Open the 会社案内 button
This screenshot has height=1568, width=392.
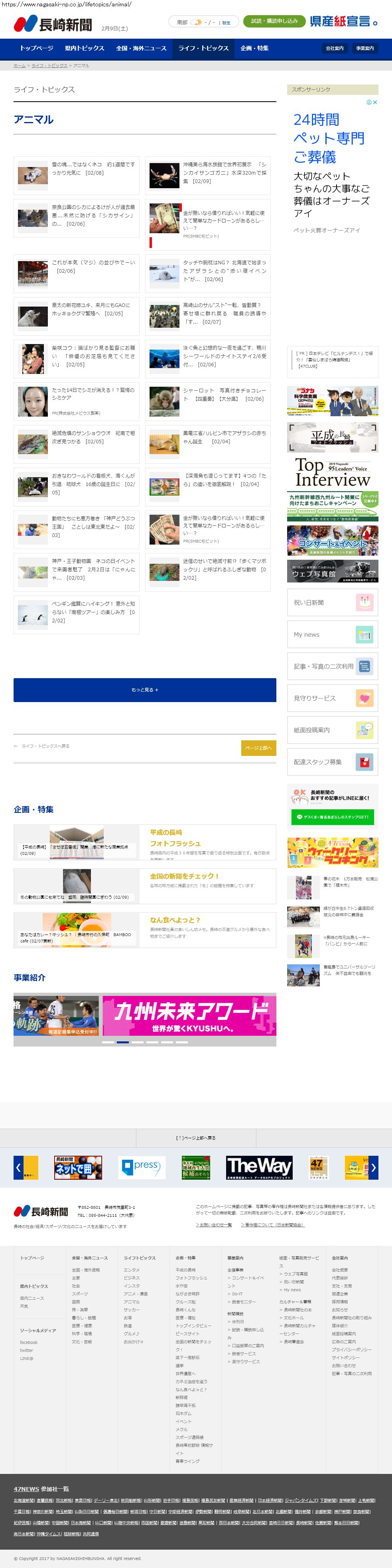pyautogui.click(x=335, y=48)
